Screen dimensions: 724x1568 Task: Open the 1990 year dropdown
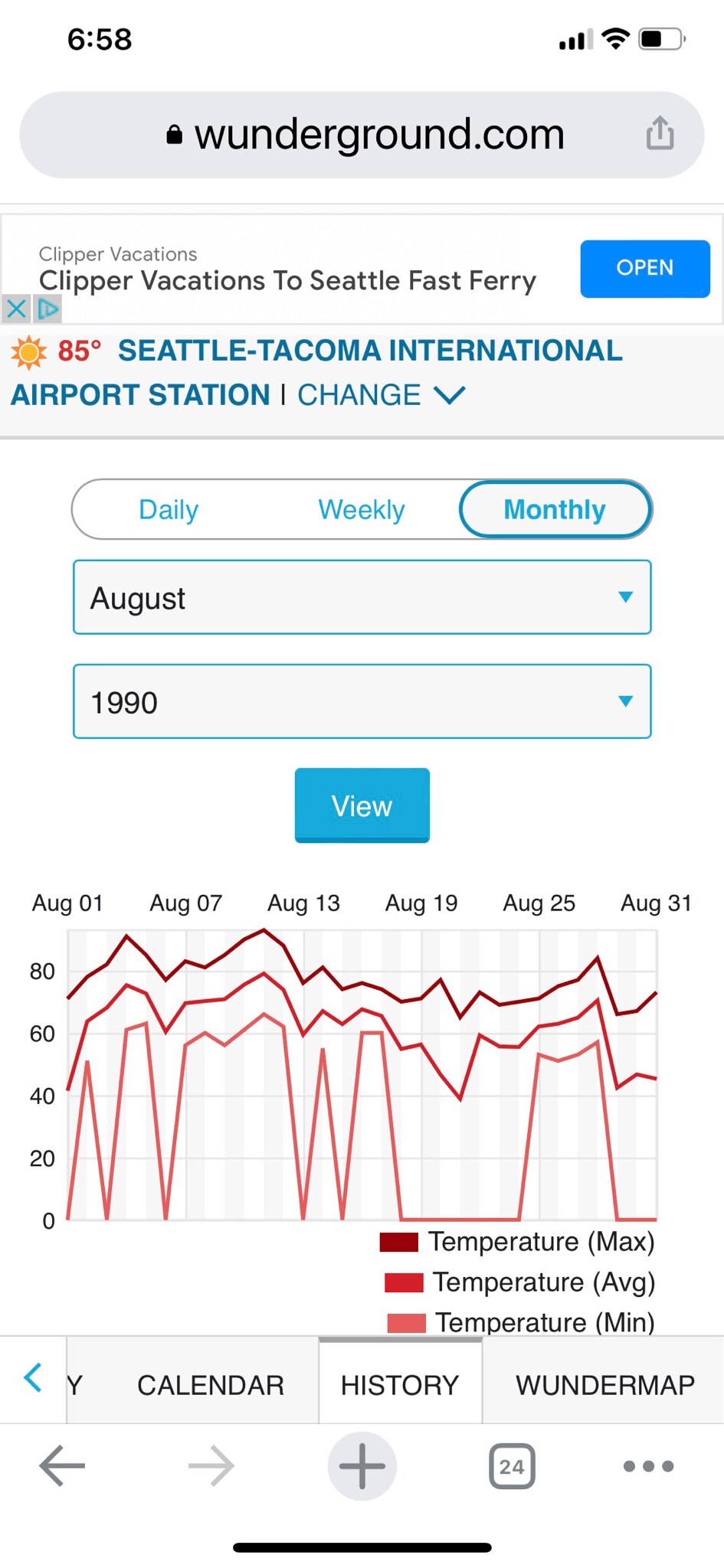coord(362,702)
